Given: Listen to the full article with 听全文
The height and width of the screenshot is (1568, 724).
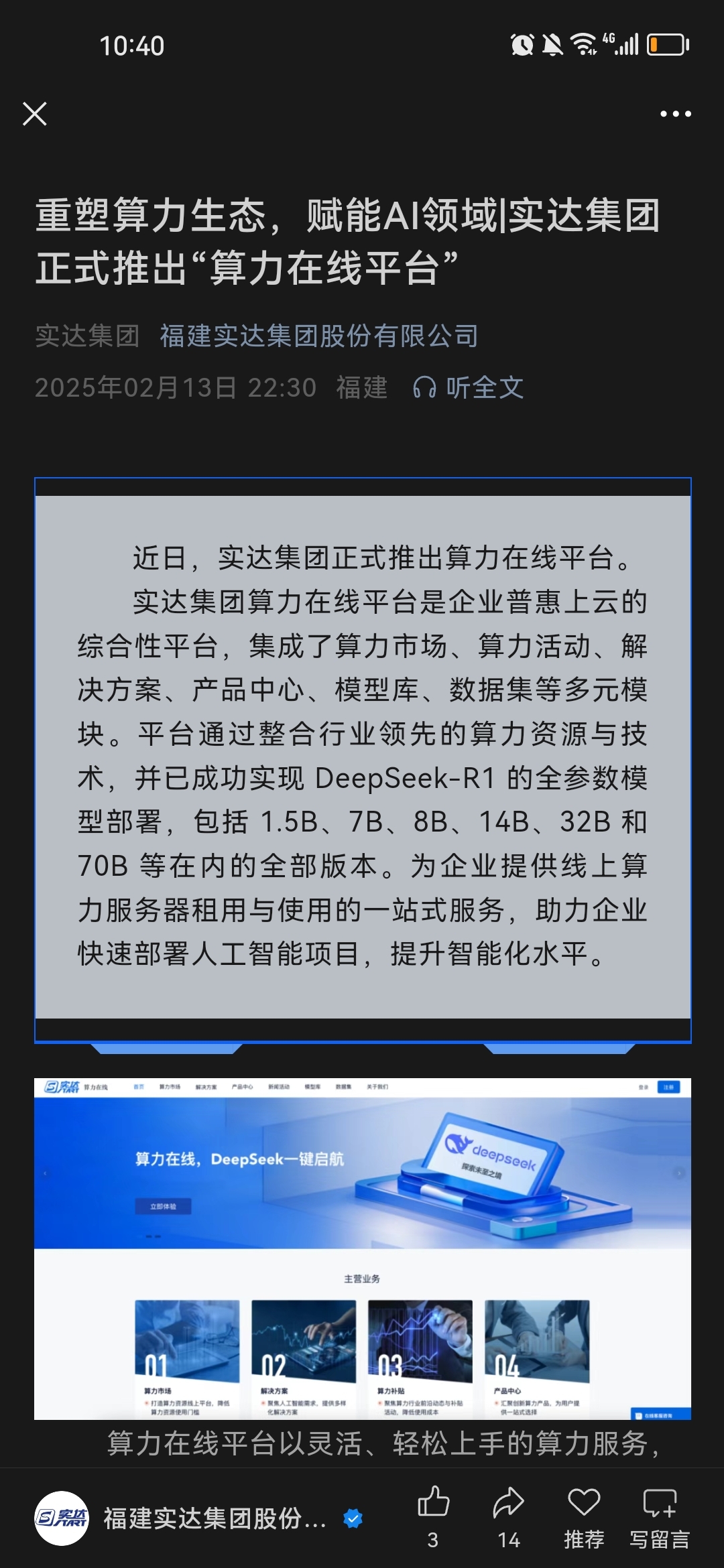Looking at the screenshot, I should click(x=468, y=387).
